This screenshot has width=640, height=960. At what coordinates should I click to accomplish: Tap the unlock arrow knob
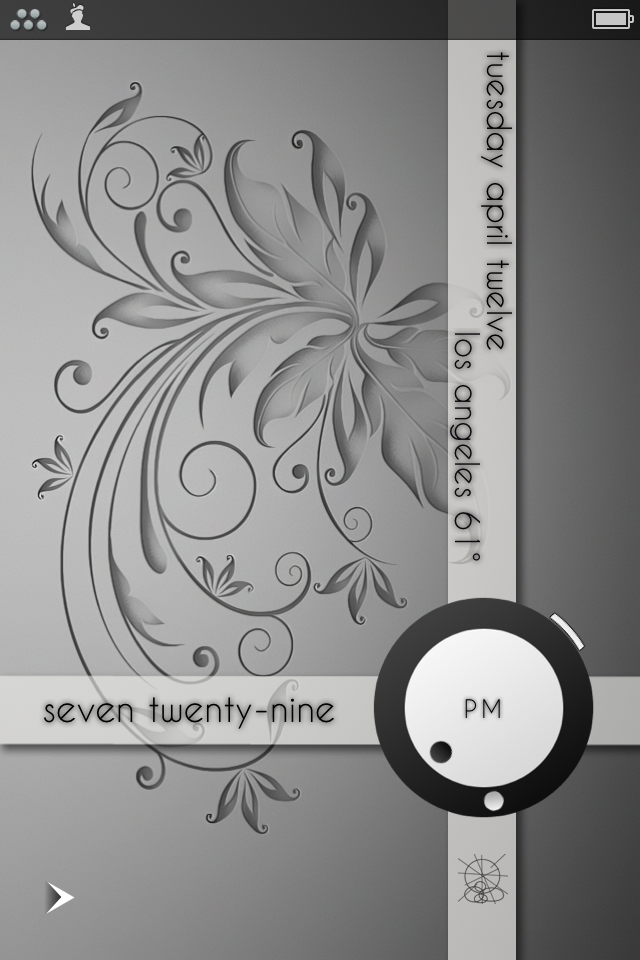[x=60, y=897]
